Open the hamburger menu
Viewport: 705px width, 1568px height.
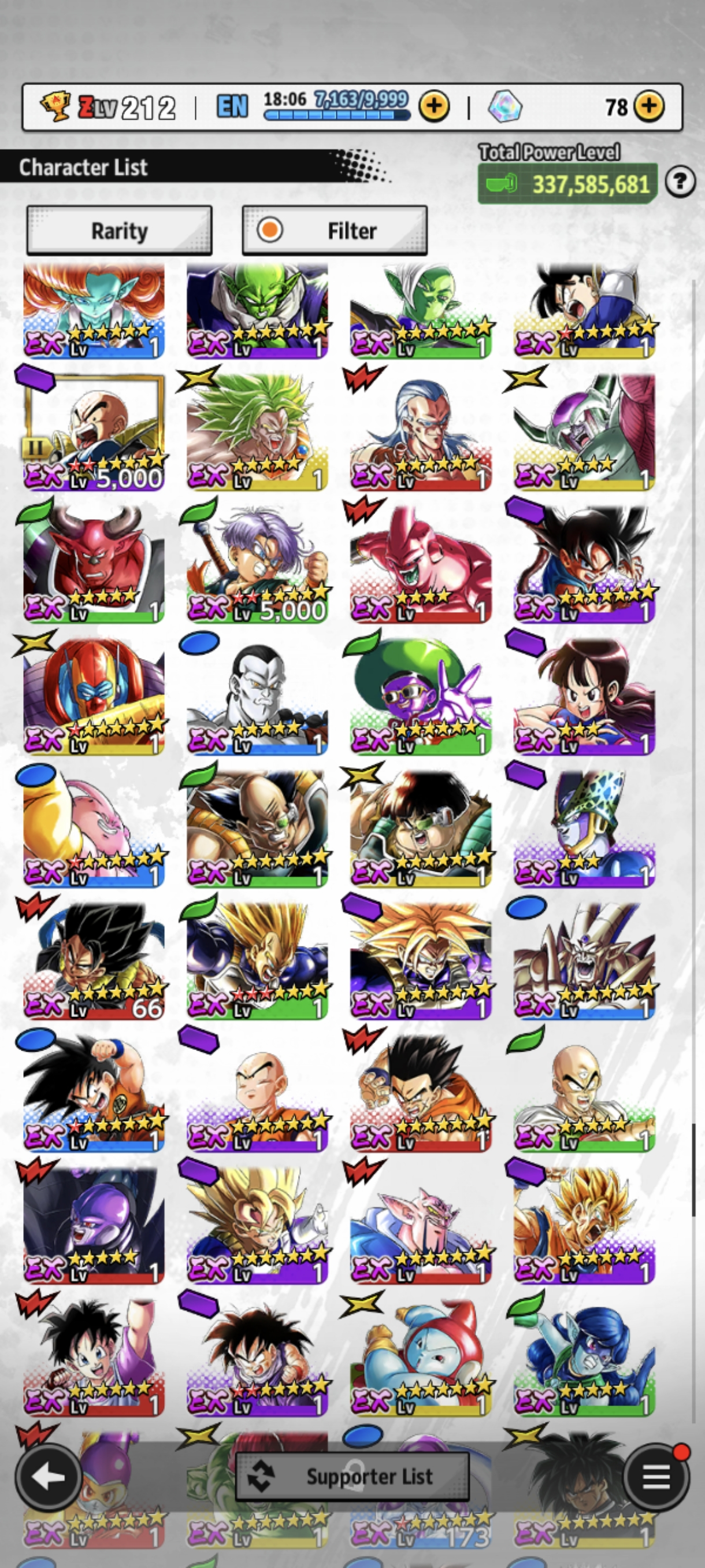click(x=656, y=1476)
